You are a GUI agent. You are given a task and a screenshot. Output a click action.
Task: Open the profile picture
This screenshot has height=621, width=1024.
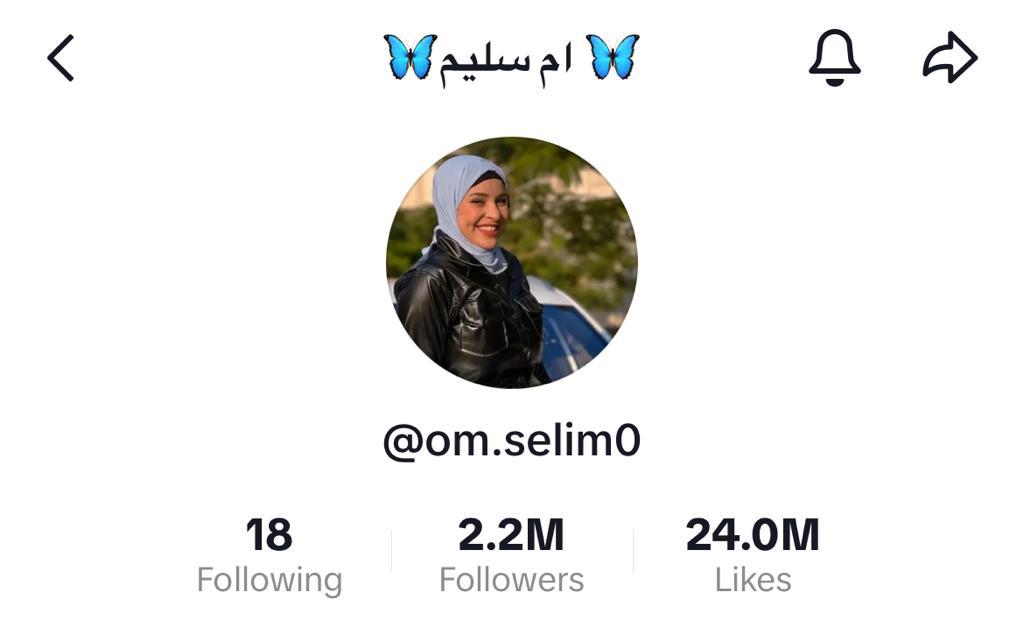511,262
